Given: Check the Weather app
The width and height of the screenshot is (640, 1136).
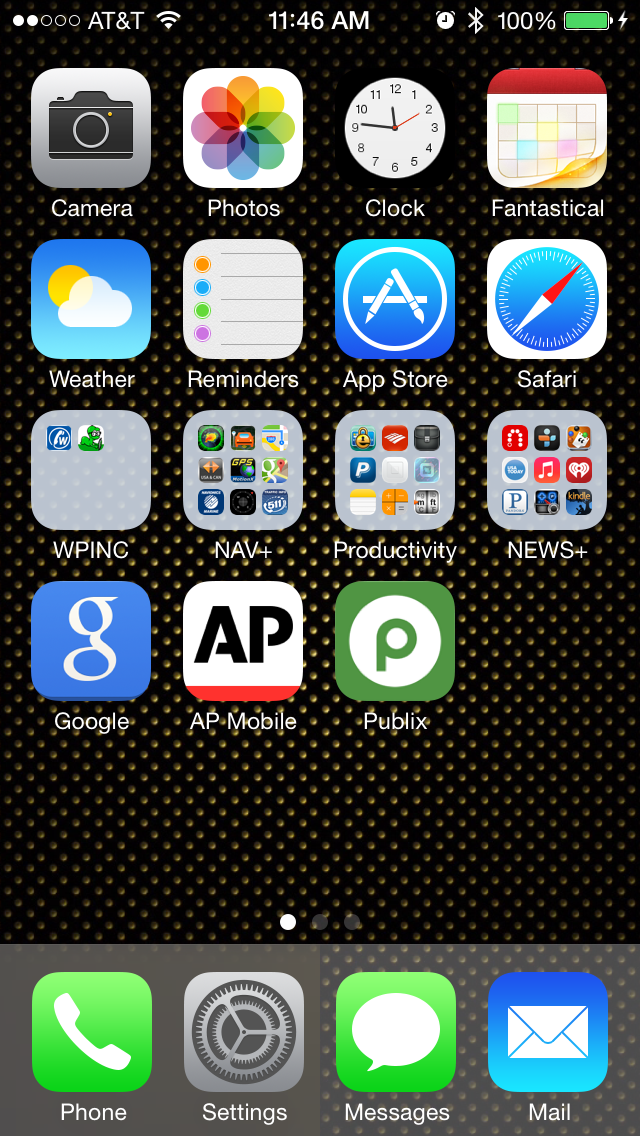Looking at the screenshot, I should coord(91,299).
